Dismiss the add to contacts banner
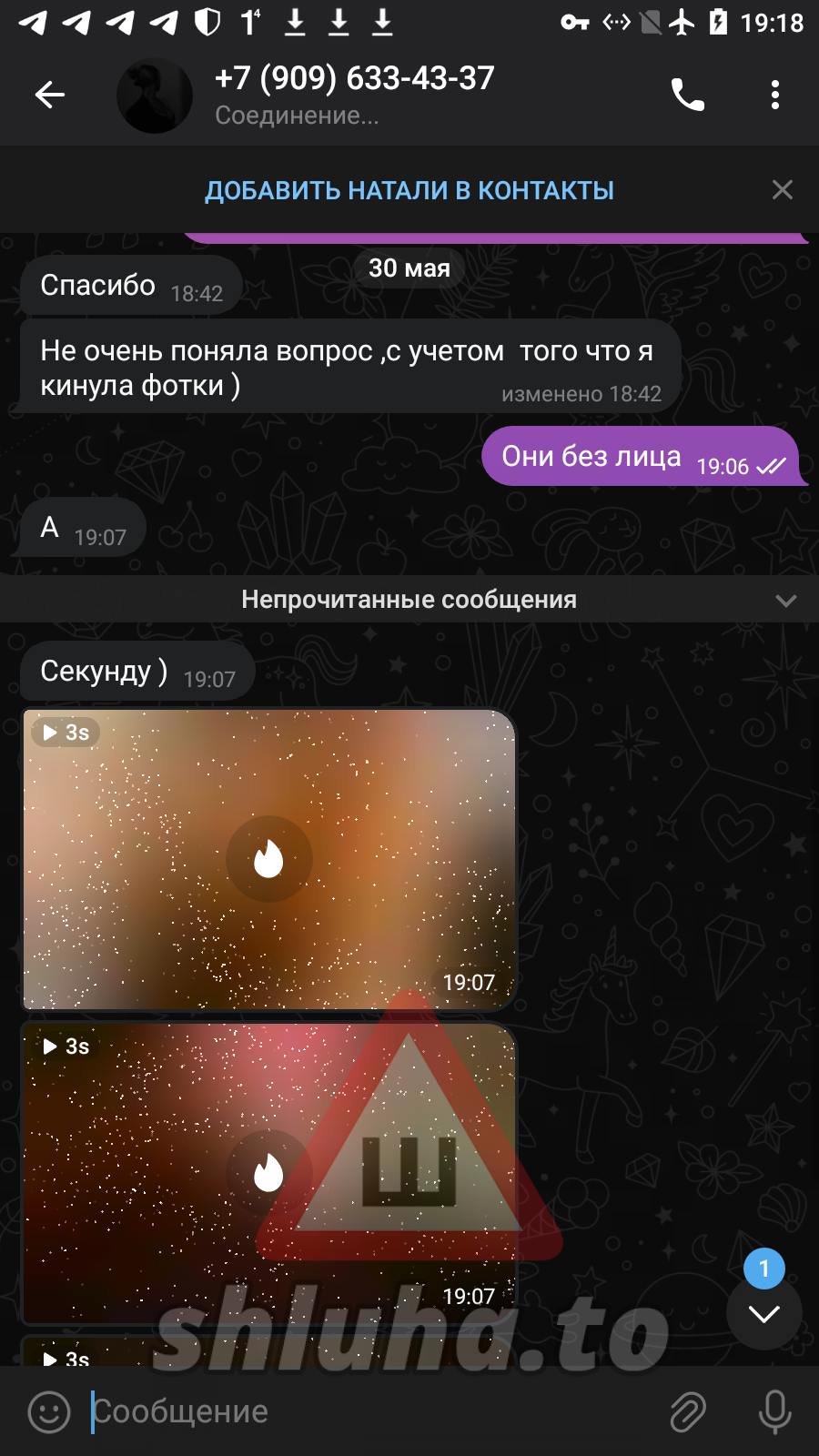Image resolution: width=819 pixels, height=1456 pixels. 782,190
